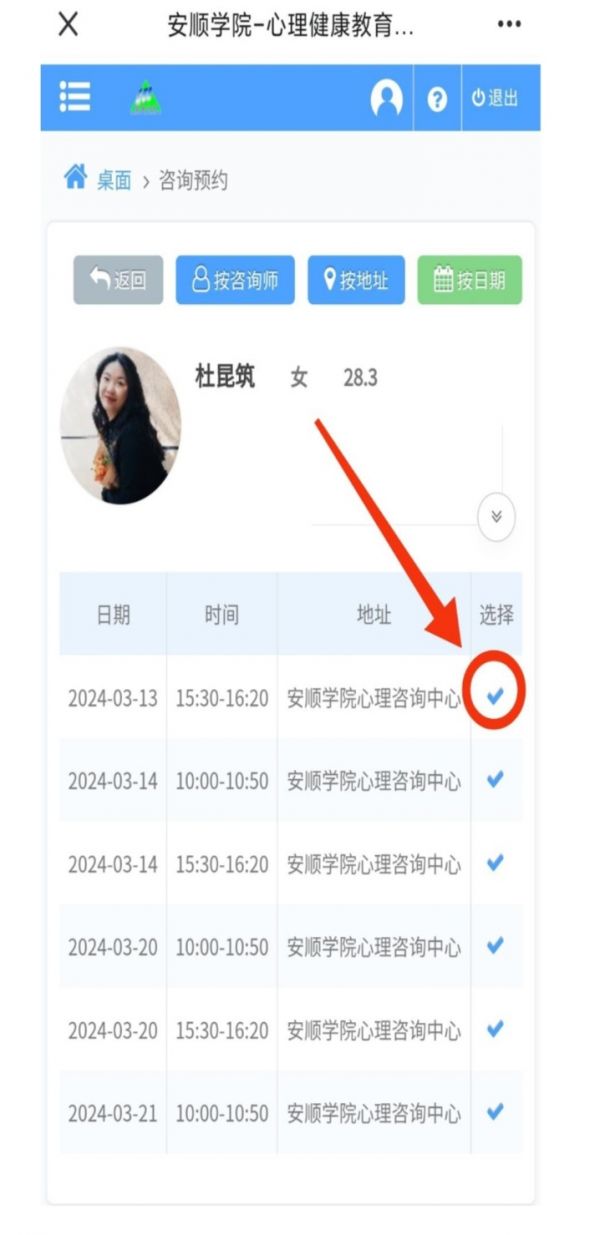Filter appointments 按地址

pos(356,280)
